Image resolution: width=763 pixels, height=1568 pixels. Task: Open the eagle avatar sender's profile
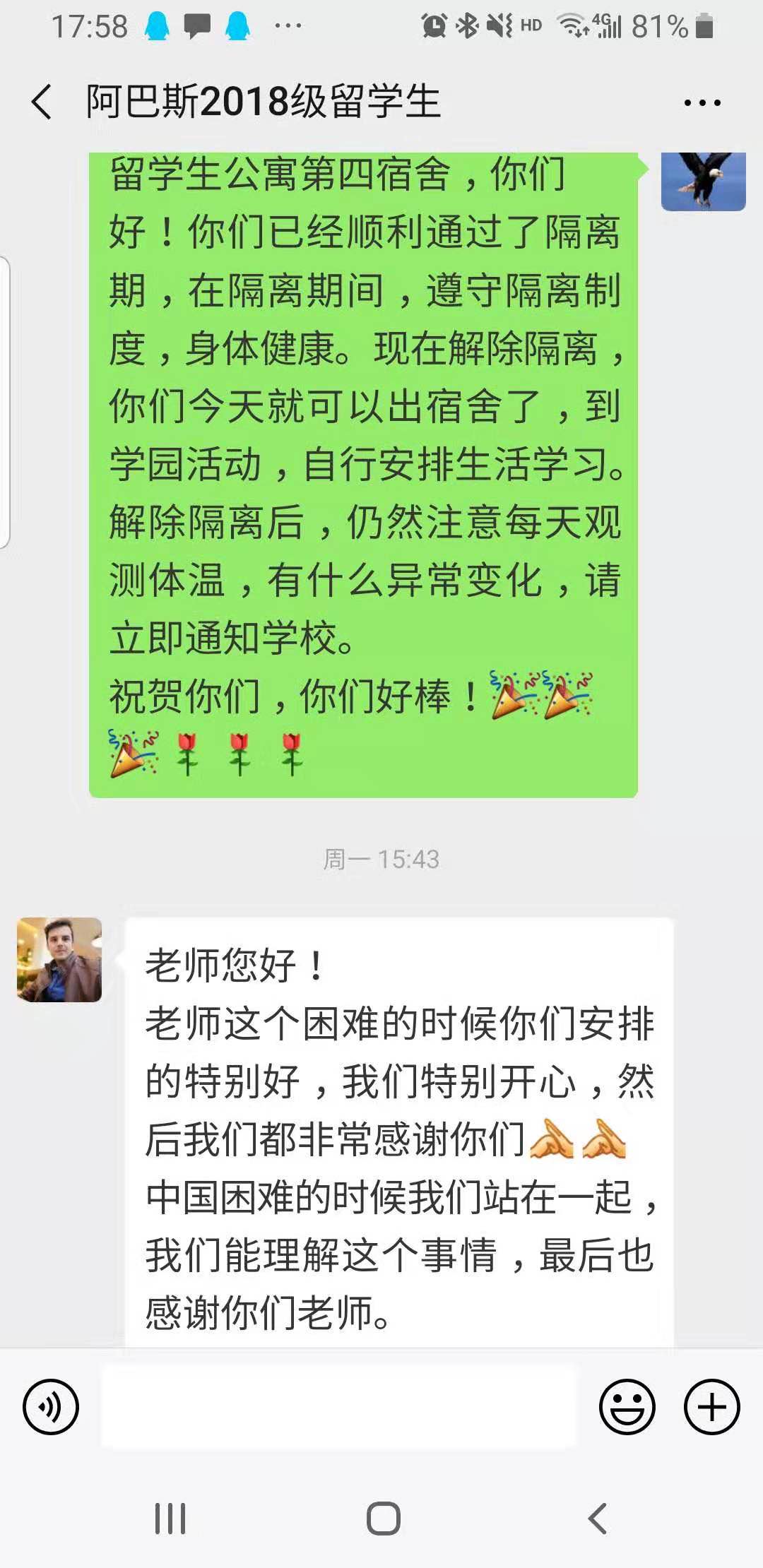(x=703, y=181)
